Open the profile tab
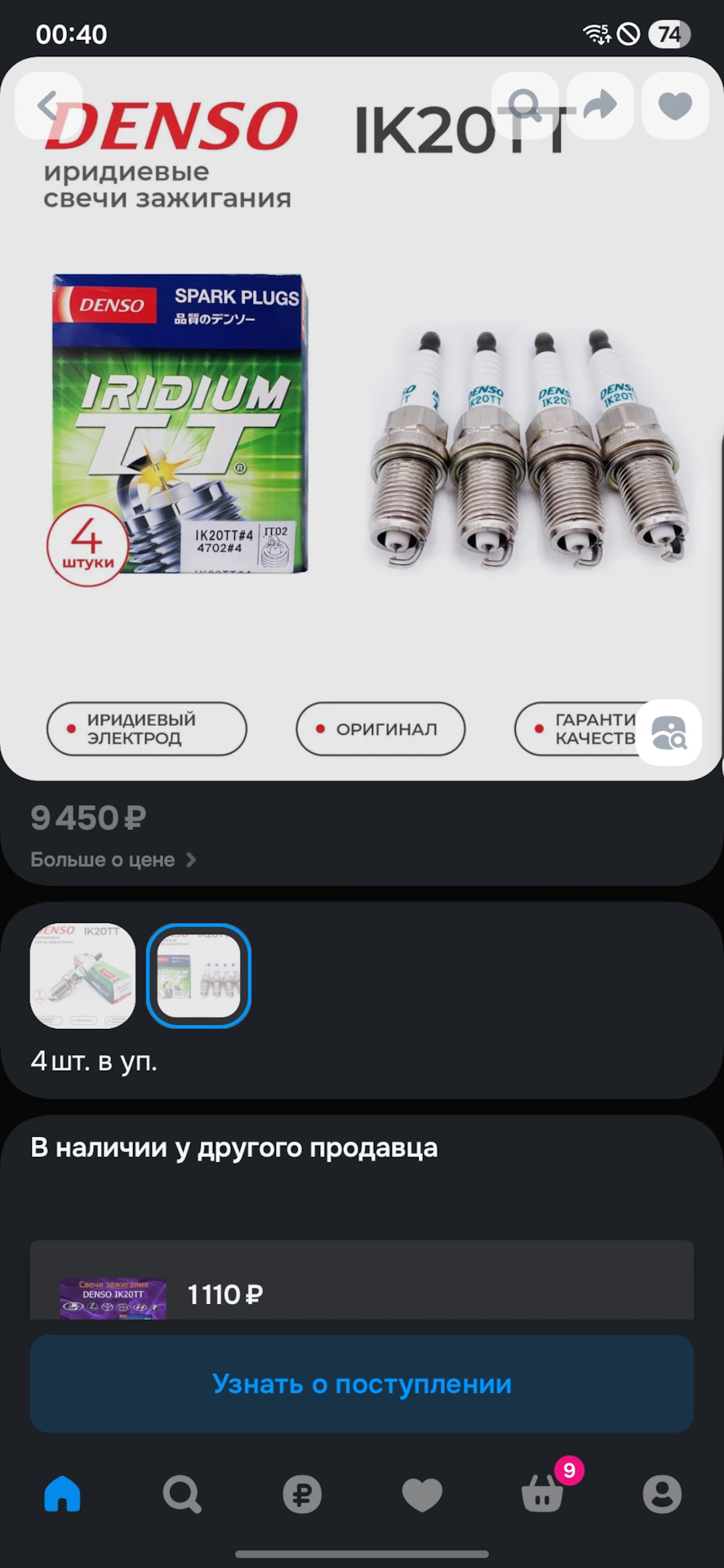724x1568 pixels. [662, 1494]
